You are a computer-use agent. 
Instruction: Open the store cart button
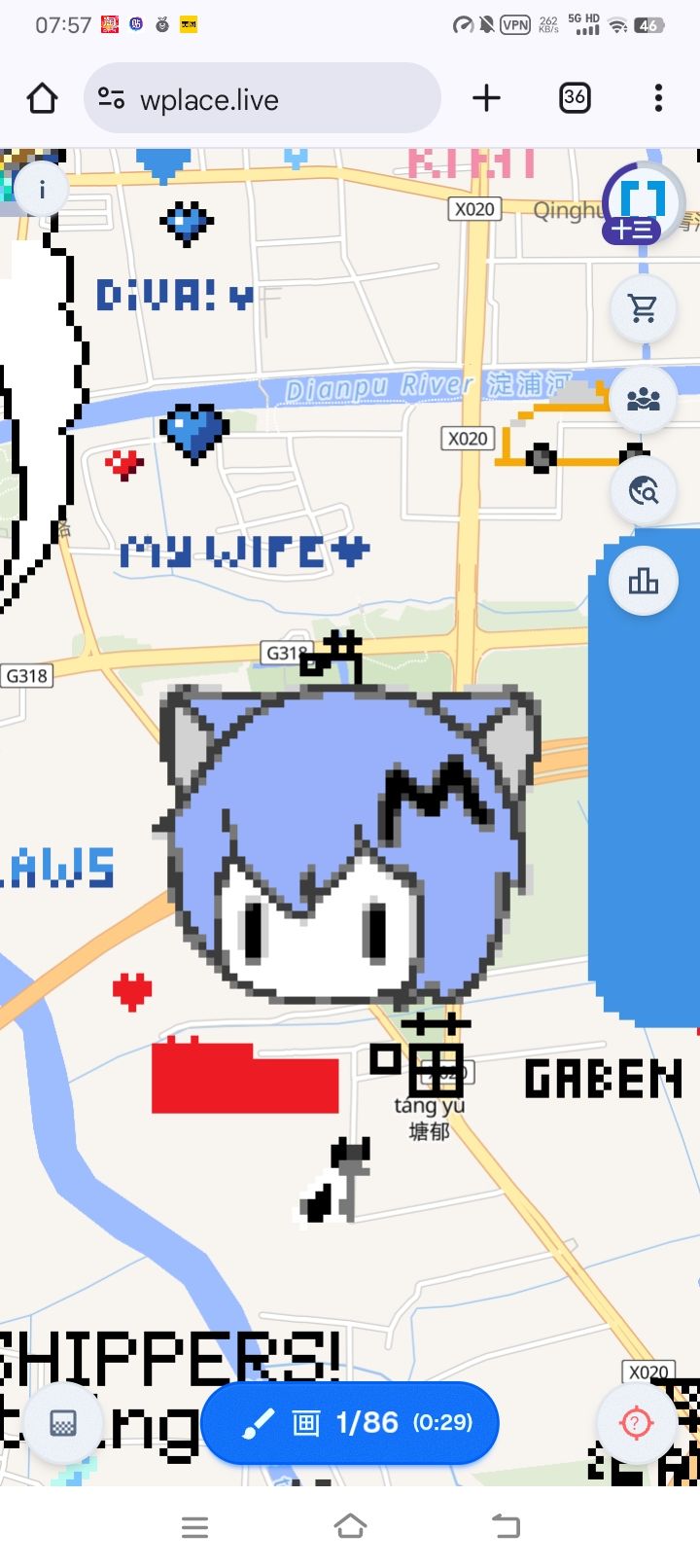click(x=643, y=309)
